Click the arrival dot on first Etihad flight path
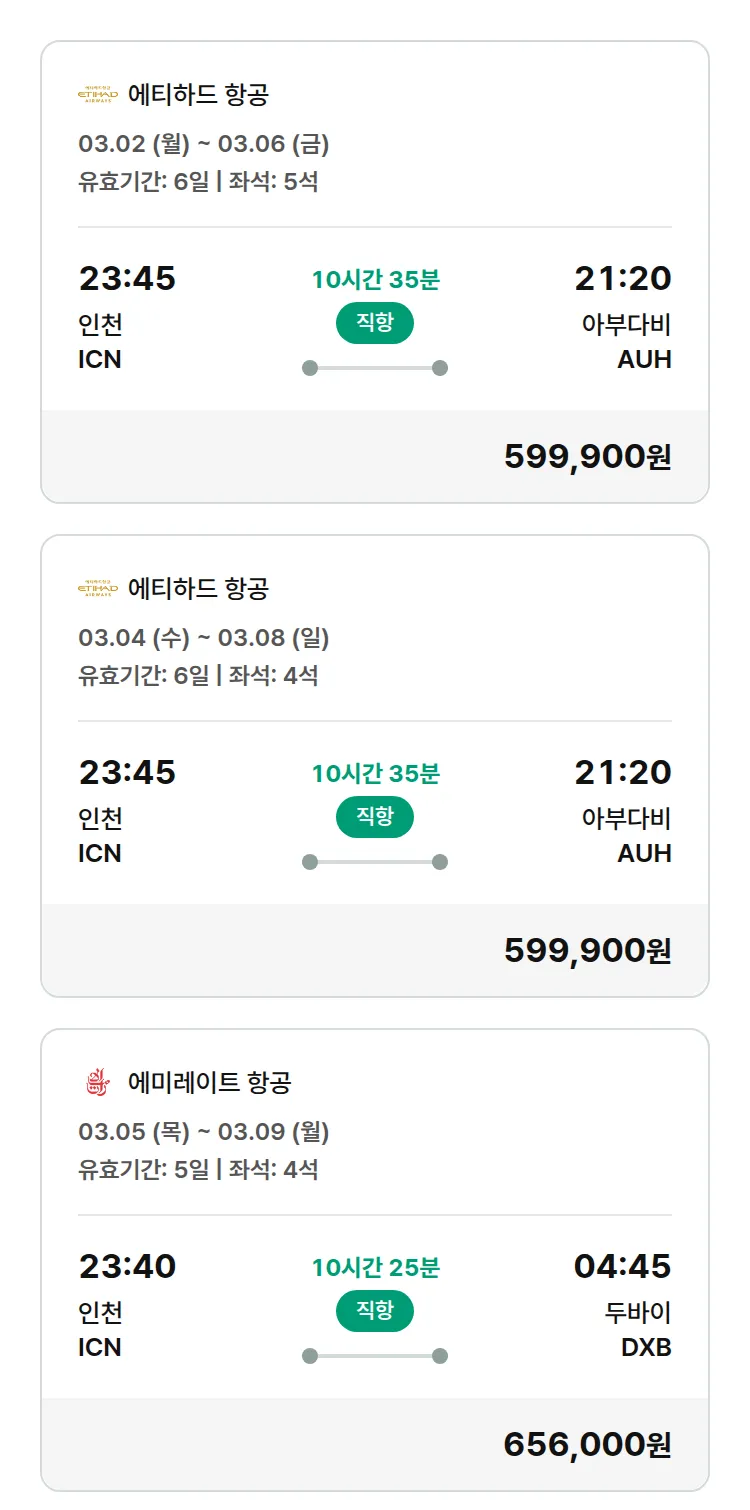The width and height of the screenshot is (750, 1510). (x=439, y=367)
